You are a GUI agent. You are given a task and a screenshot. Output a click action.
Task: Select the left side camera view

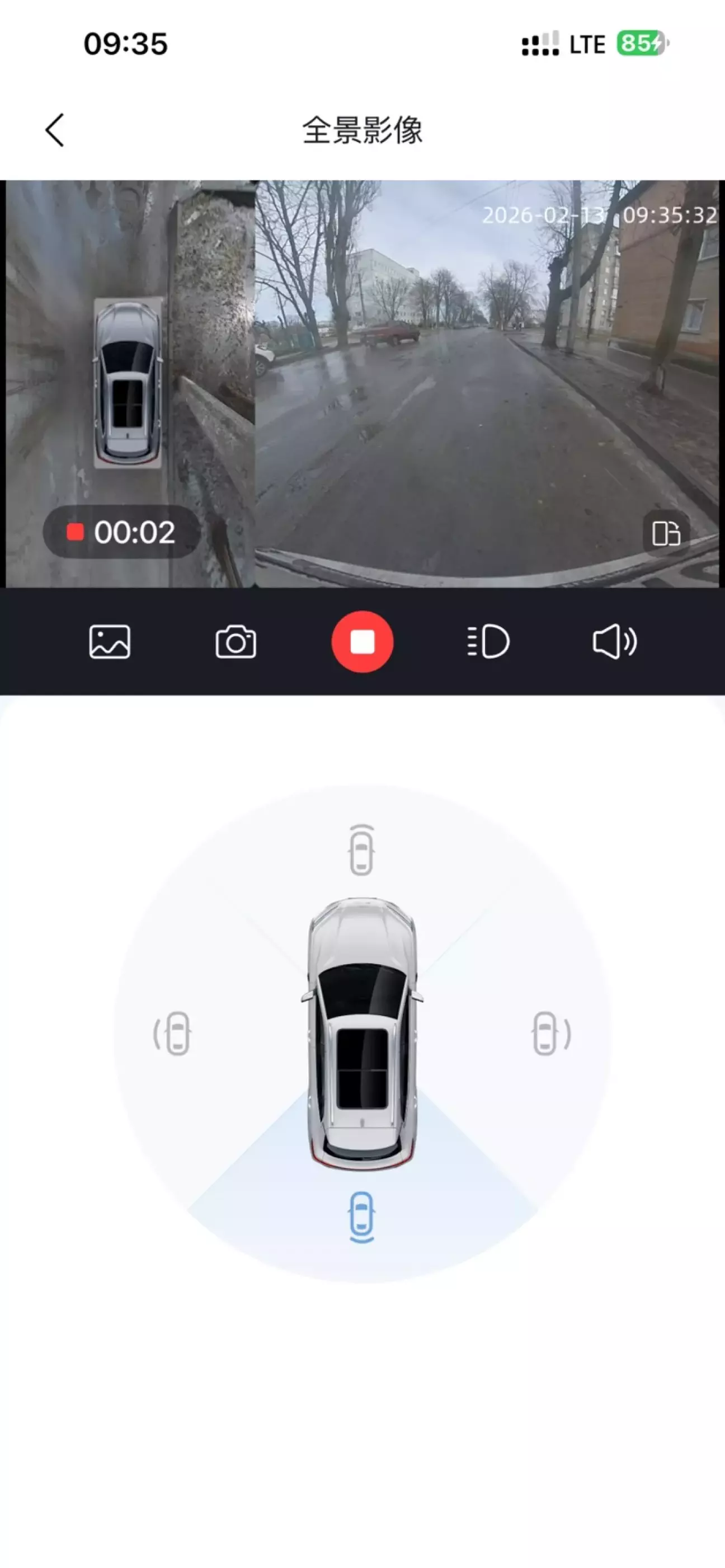tap(173, 1034)
